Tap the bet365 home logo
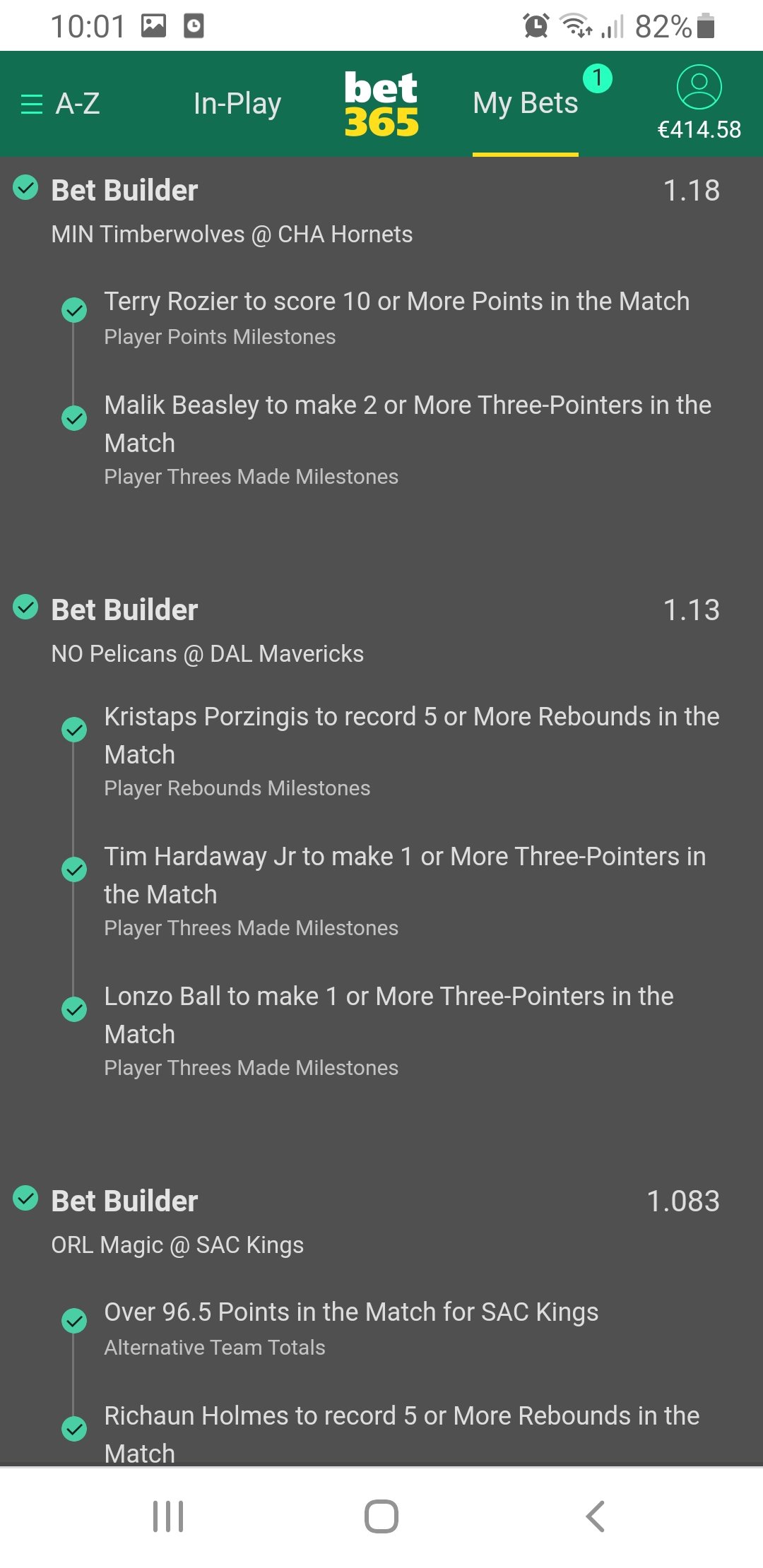 [381, 104]
